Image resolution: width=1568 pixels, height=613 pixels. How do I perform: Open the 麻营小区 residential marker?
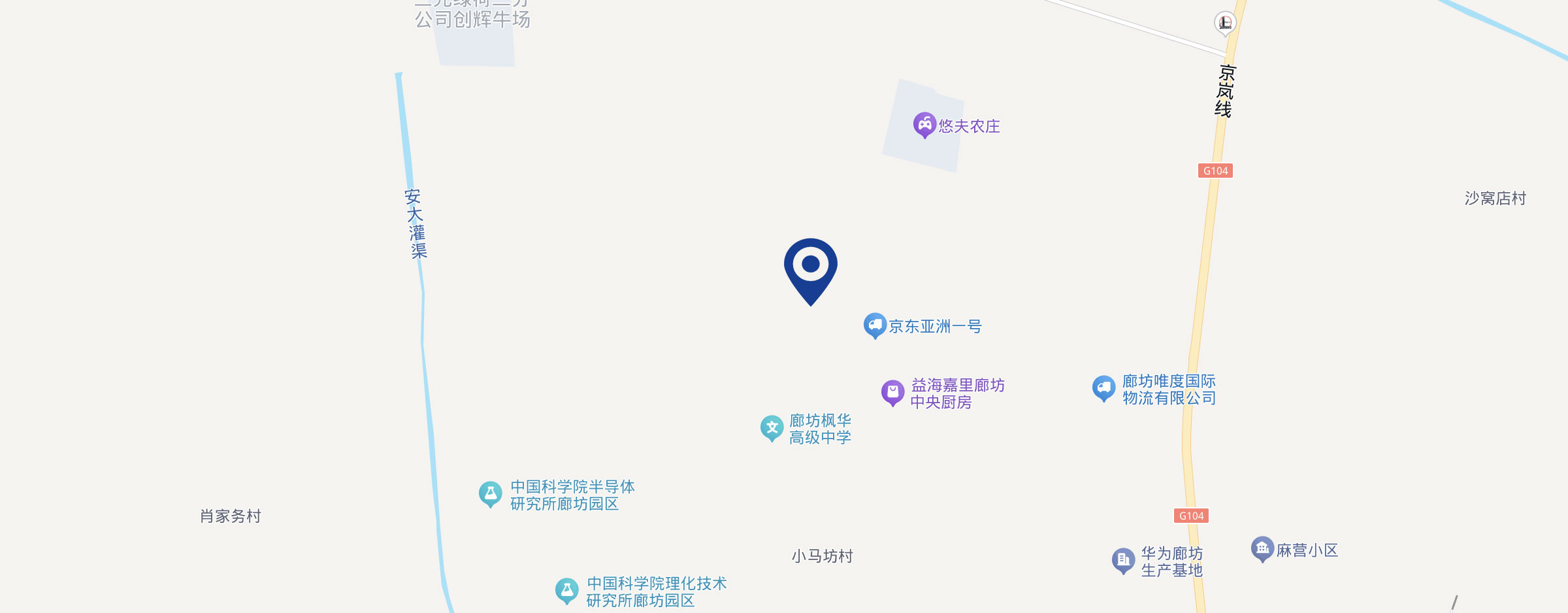(x=1262, y=548)
